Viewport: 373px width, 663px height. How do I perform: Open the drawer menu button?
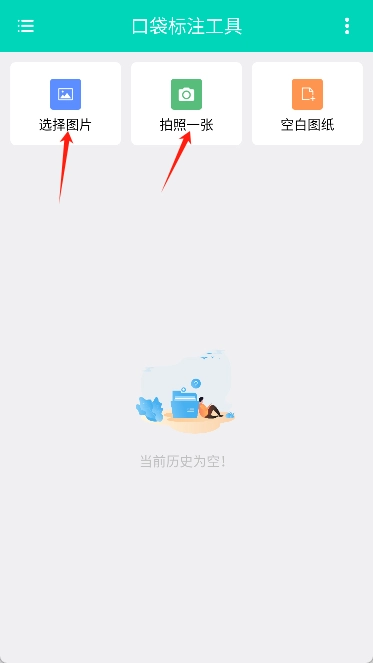tap(26, 26)
